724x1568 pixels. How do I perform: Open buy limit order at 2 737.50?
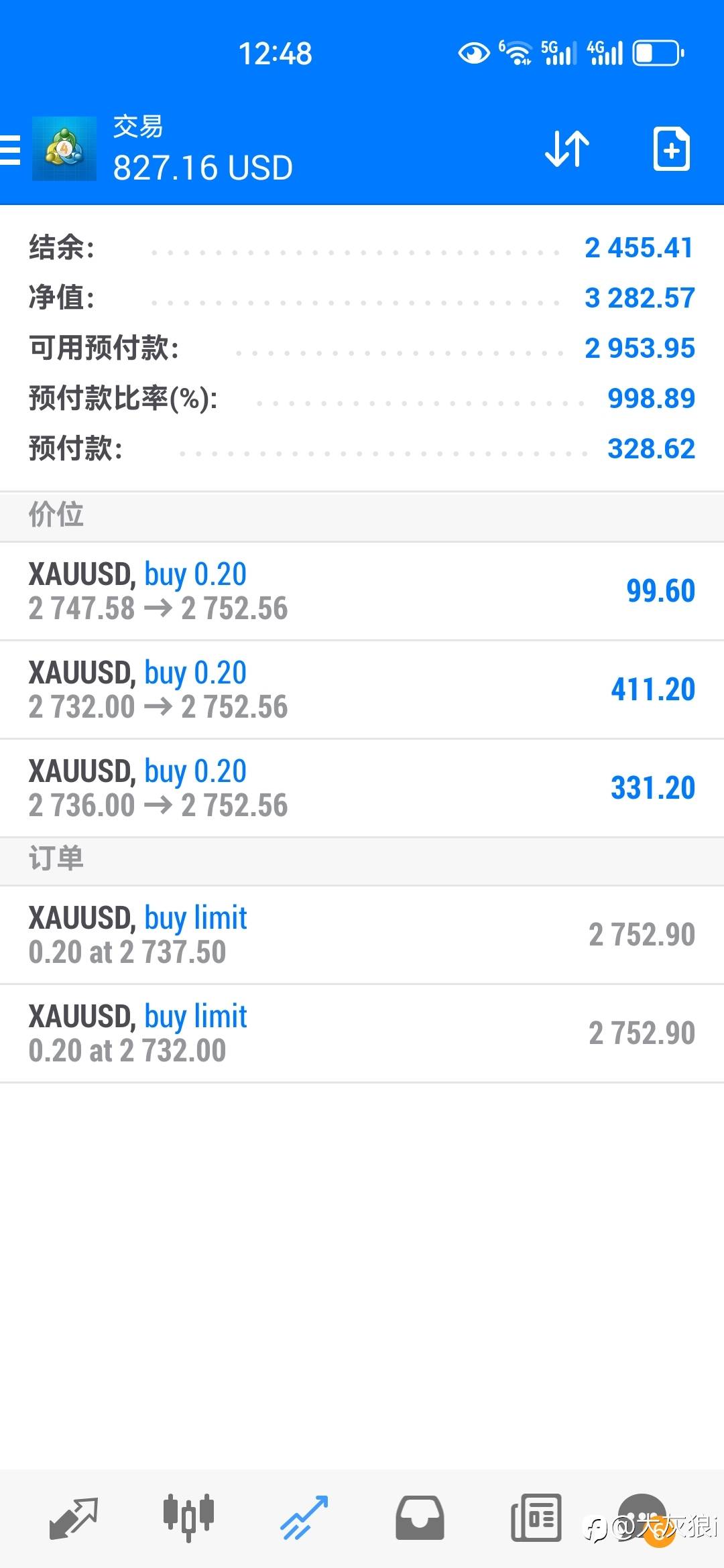pos(362,935)
